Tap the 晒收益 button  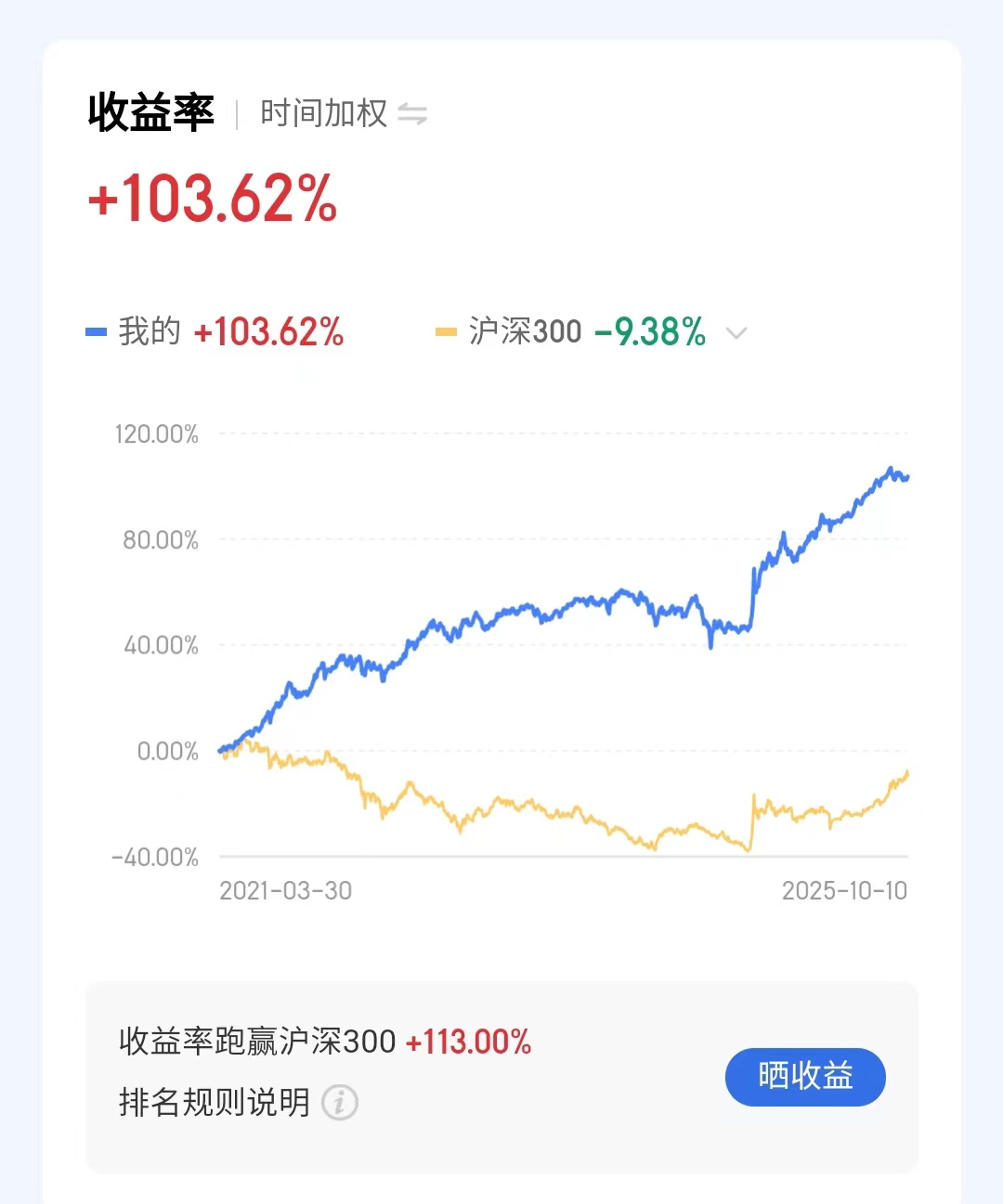pyautogui.click(x=804, y=1077)
